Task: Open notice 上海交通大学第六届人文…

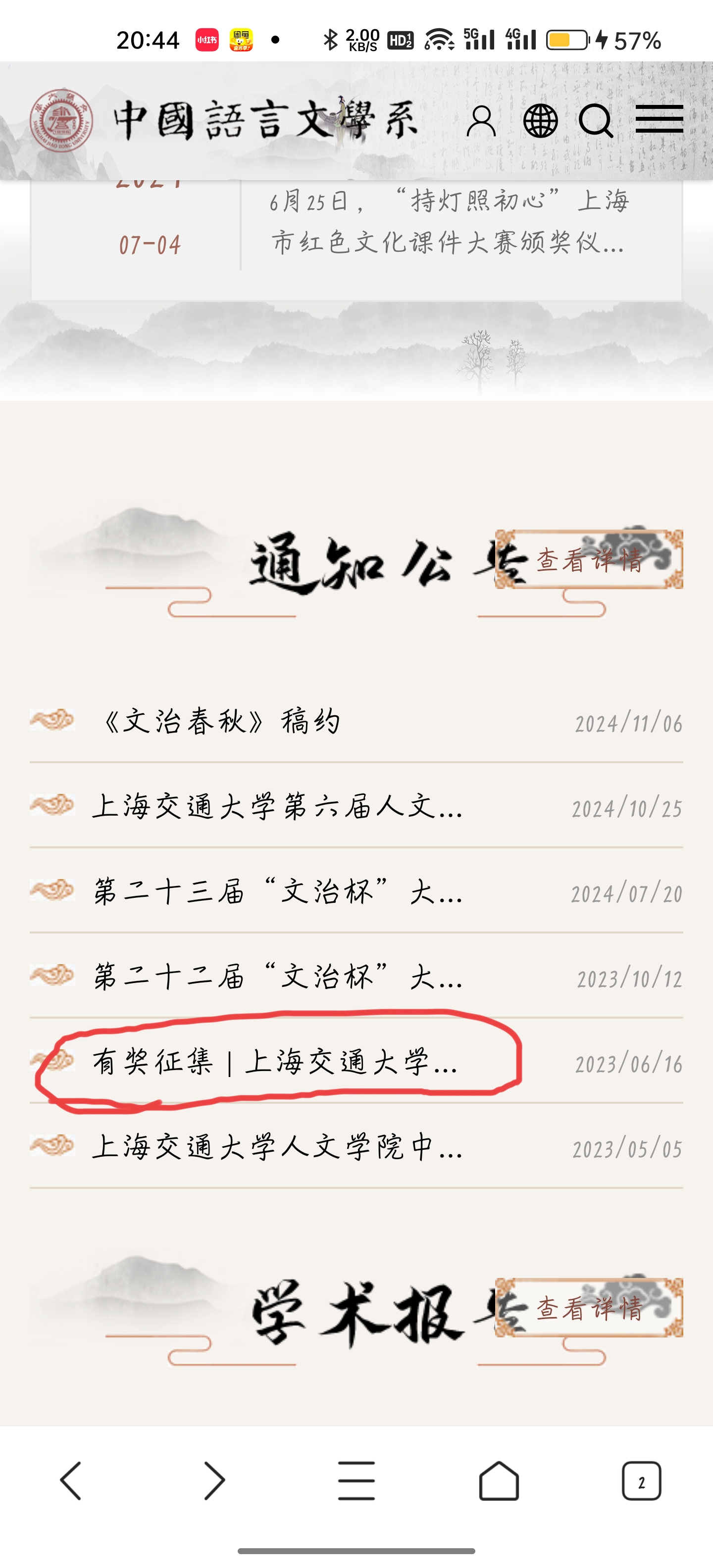Action: coord(277,807)
